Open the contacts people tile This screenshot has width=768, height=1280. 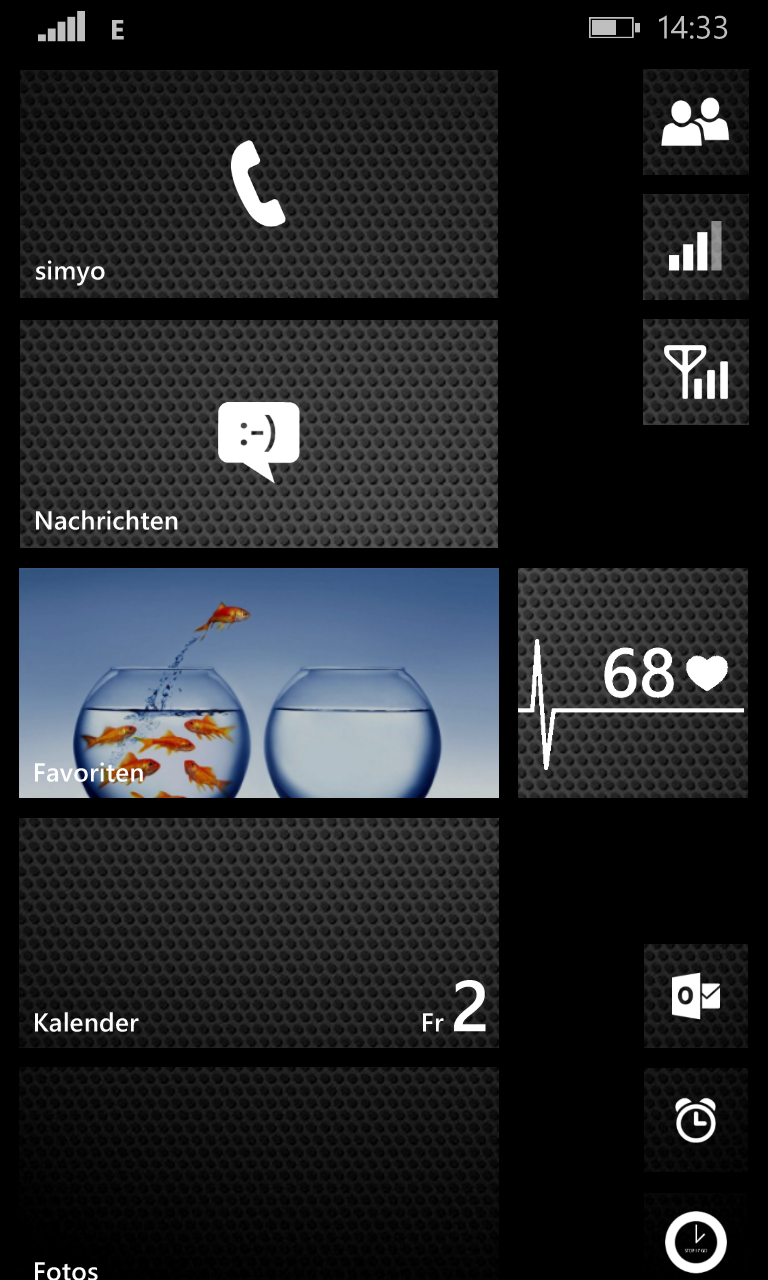pyautogui.click(x=696, y=122)
